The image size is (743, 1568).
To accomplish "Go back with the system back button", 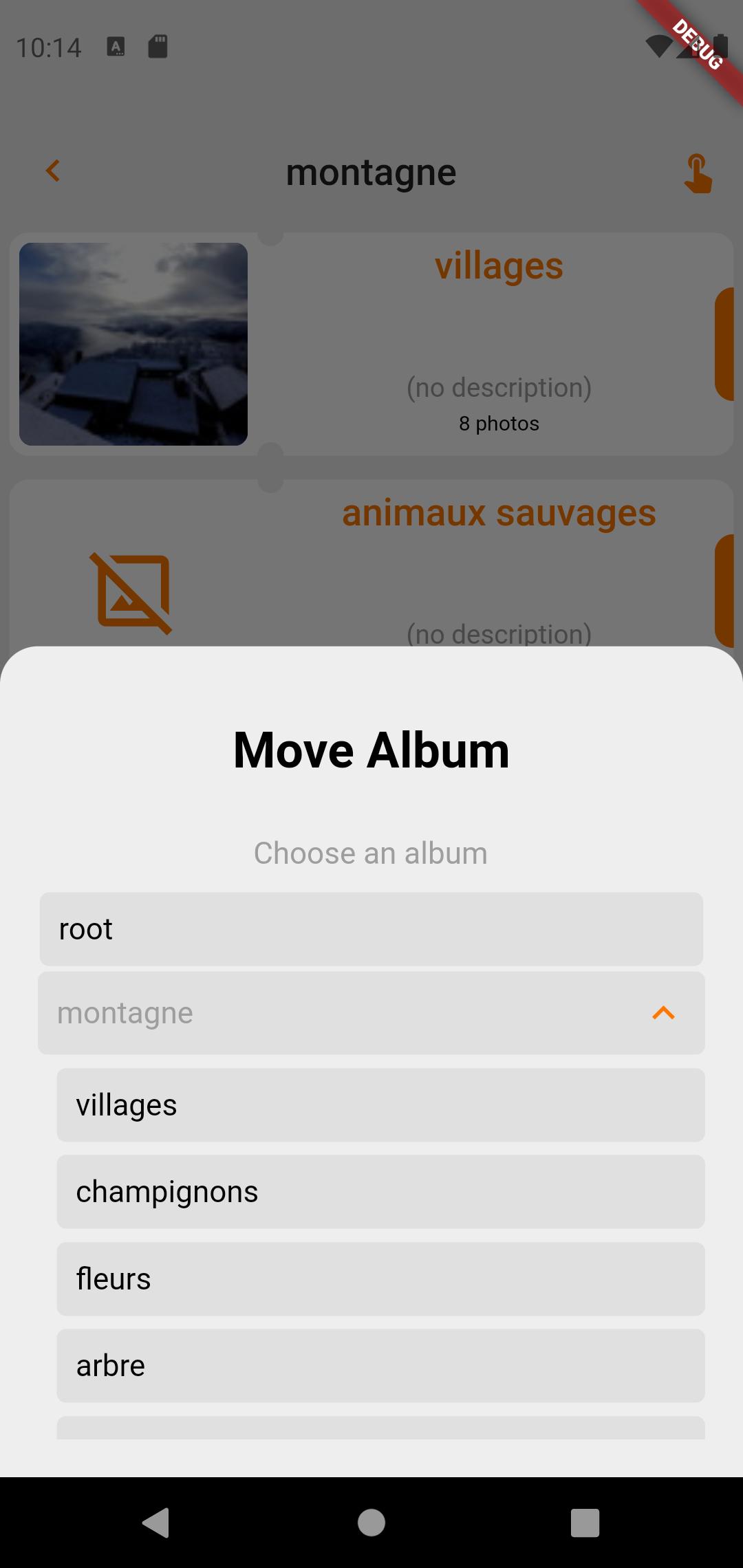I will point(156,1523).
